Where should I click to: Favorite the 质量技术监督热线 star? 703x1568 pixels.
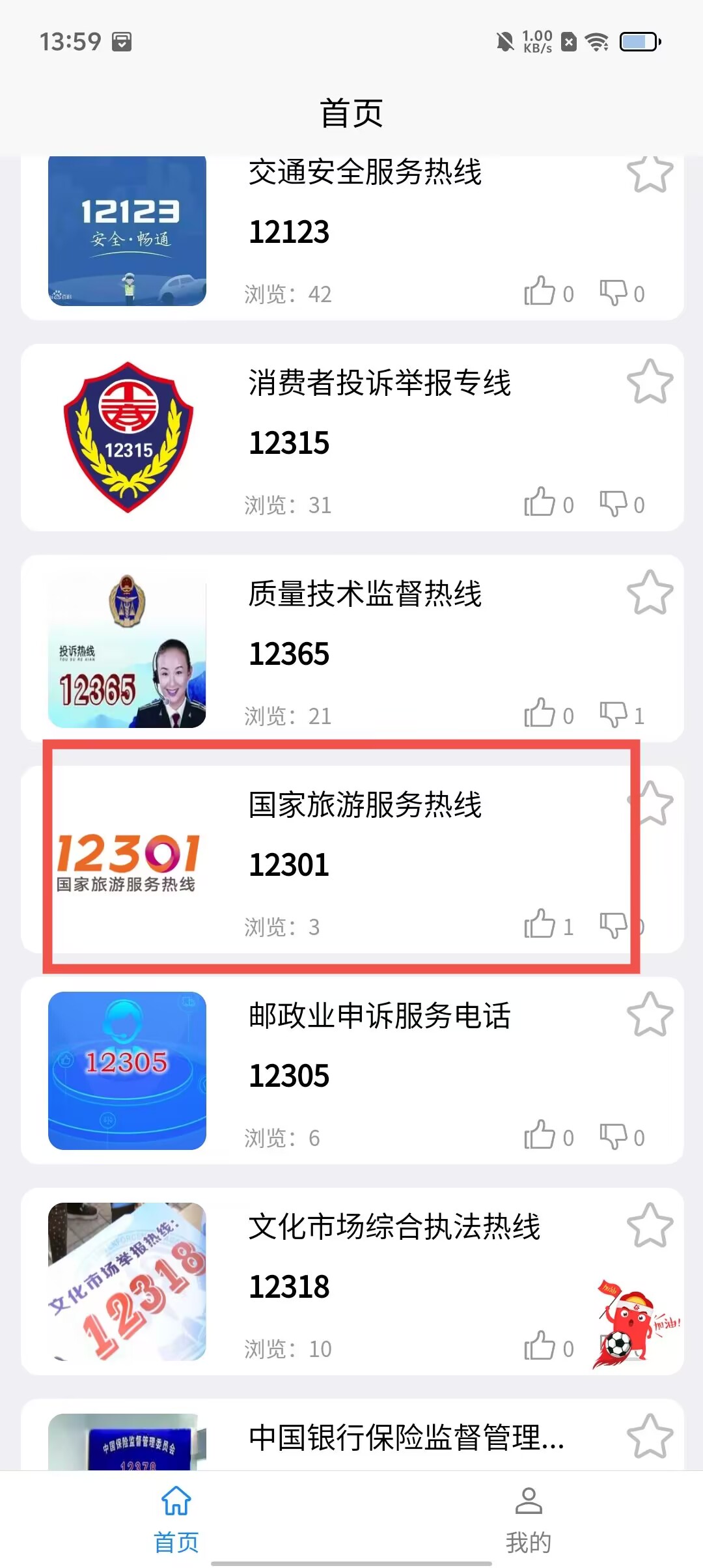click(x=650, y=593)
